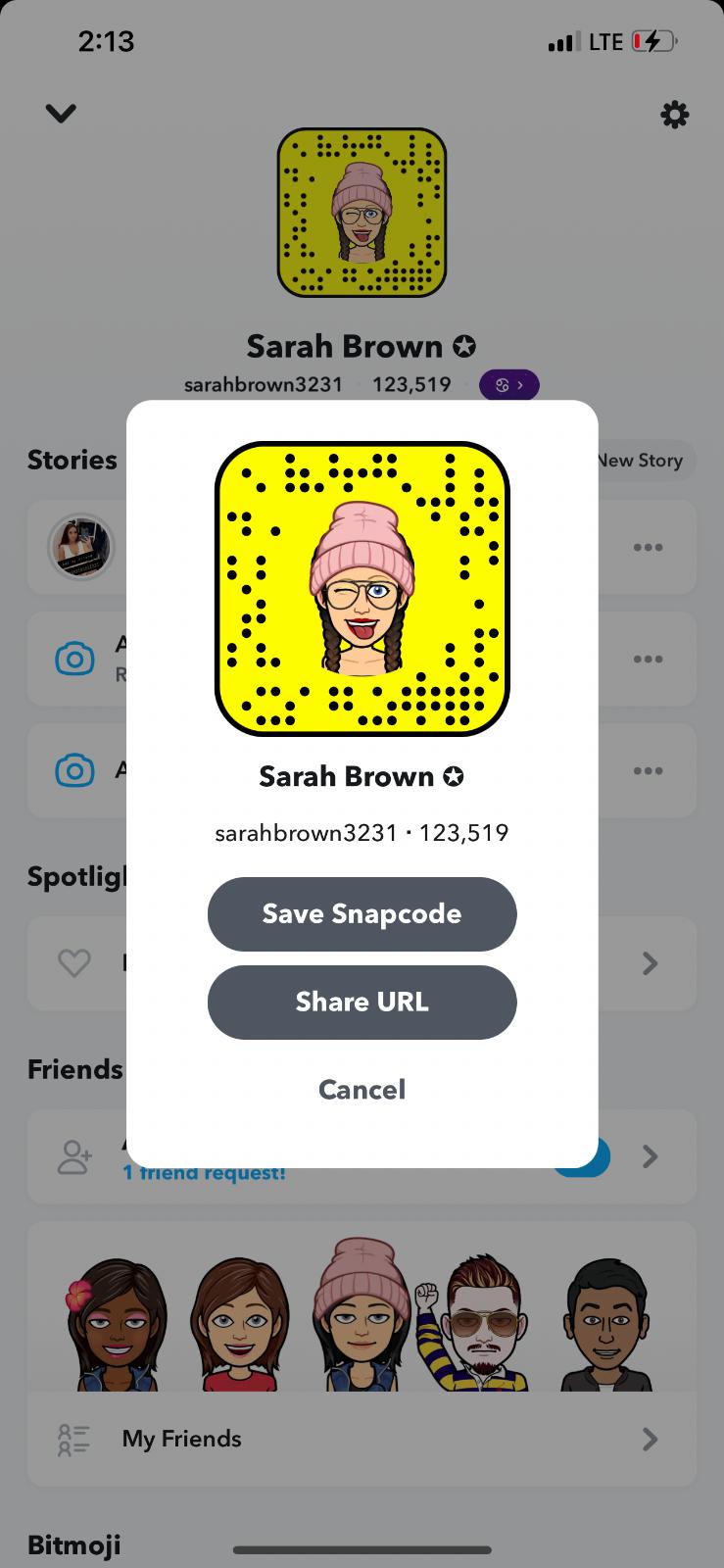This screenshot has width=724, height=1568.
Task: Save the Snapcode image
Action: (x=362, y=913)
